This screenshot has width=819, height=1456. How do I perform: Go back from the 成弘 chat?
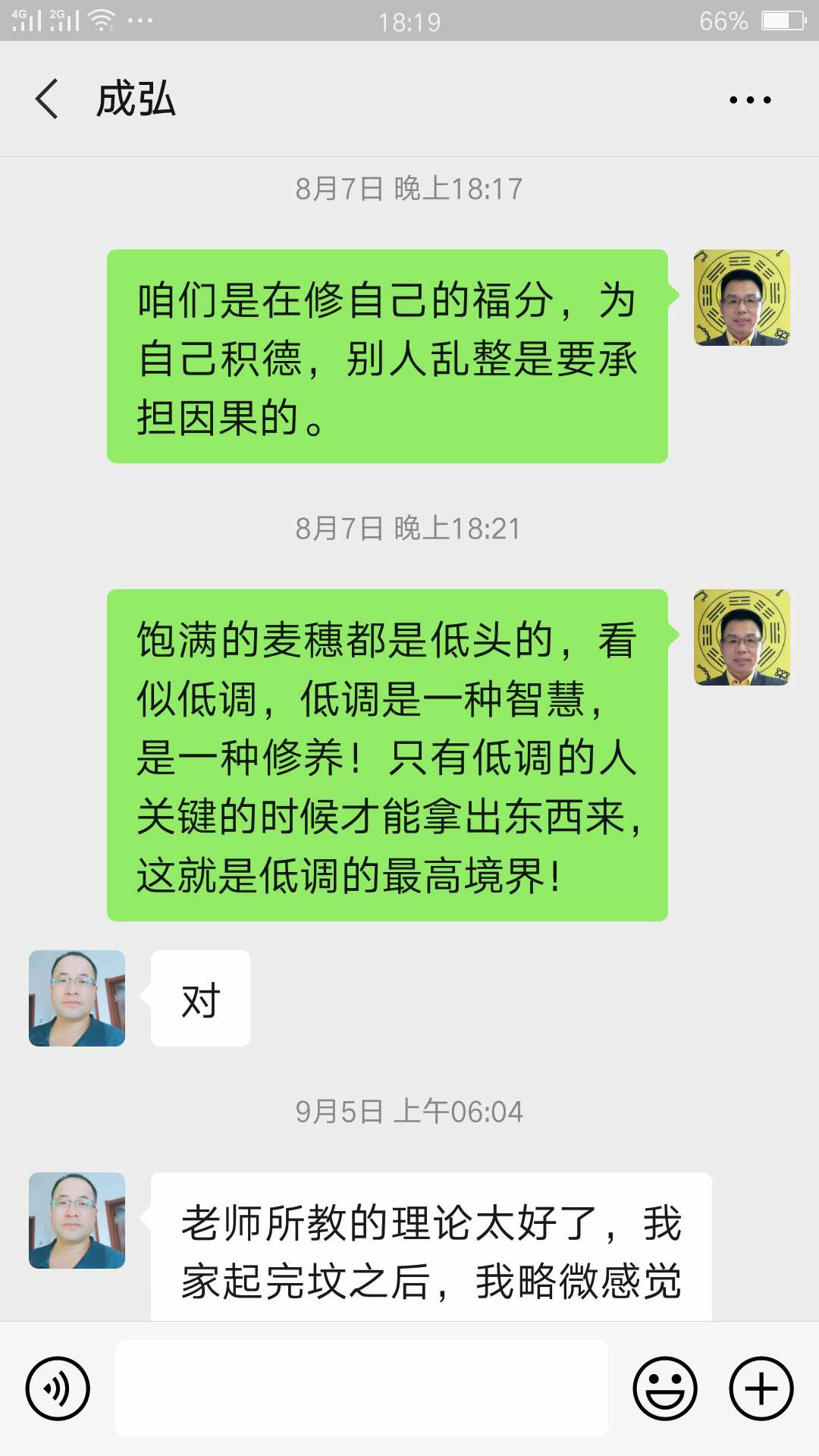(x=47, y=99)
